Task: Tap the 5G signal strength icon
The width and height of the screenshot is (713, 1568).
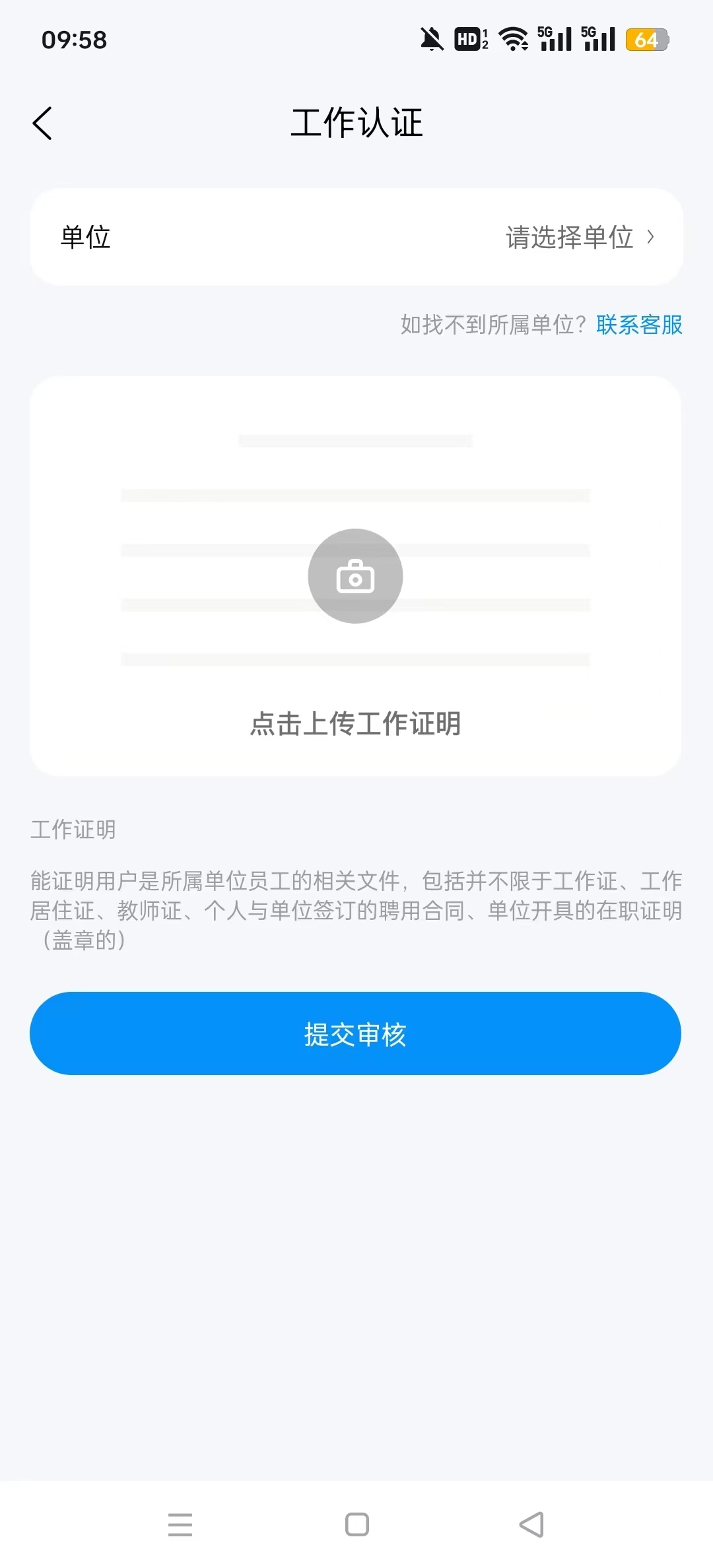Action: tap(553, 40)
